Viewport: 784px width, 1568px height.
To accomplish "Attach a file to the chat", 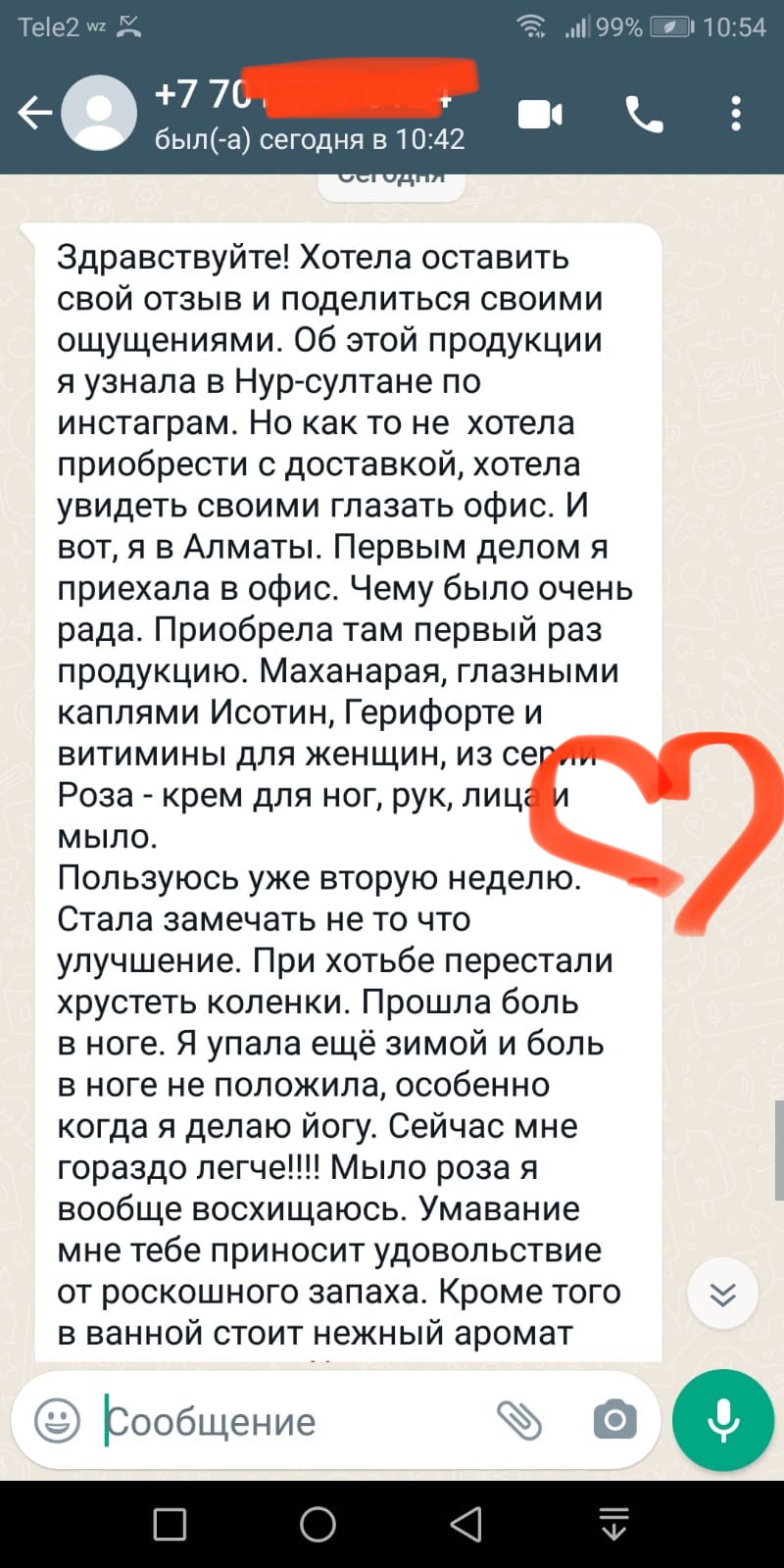I will 518,1420.
